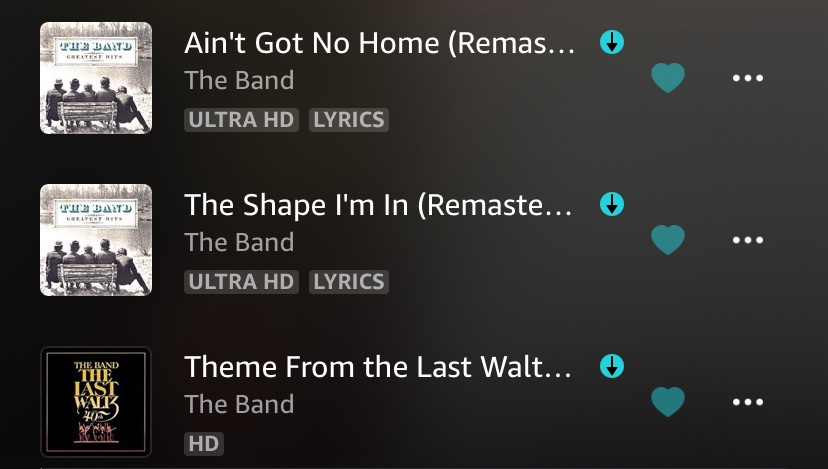Tap the heart icon for Ain't Got No Home
Screen dimensions: 828x469
click(x=668, y=78)
